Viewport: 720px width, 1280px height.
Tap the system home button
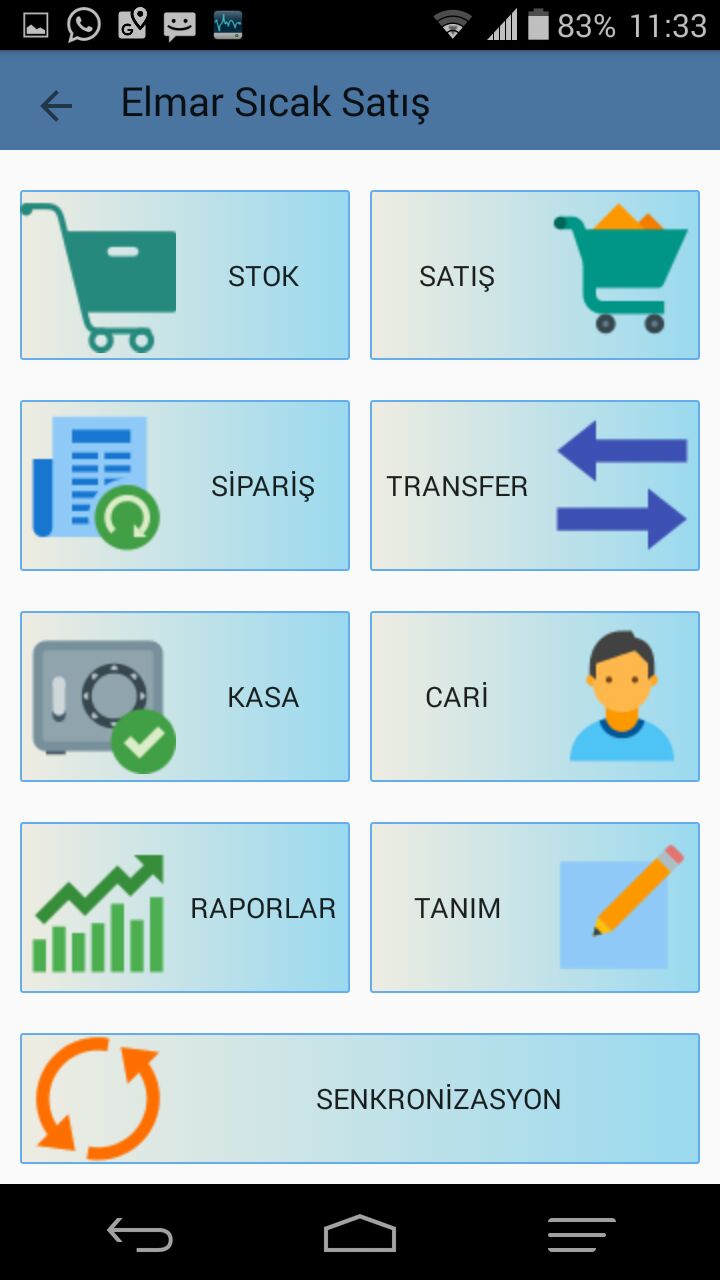pyautogui.click(x=360, y=1234)
